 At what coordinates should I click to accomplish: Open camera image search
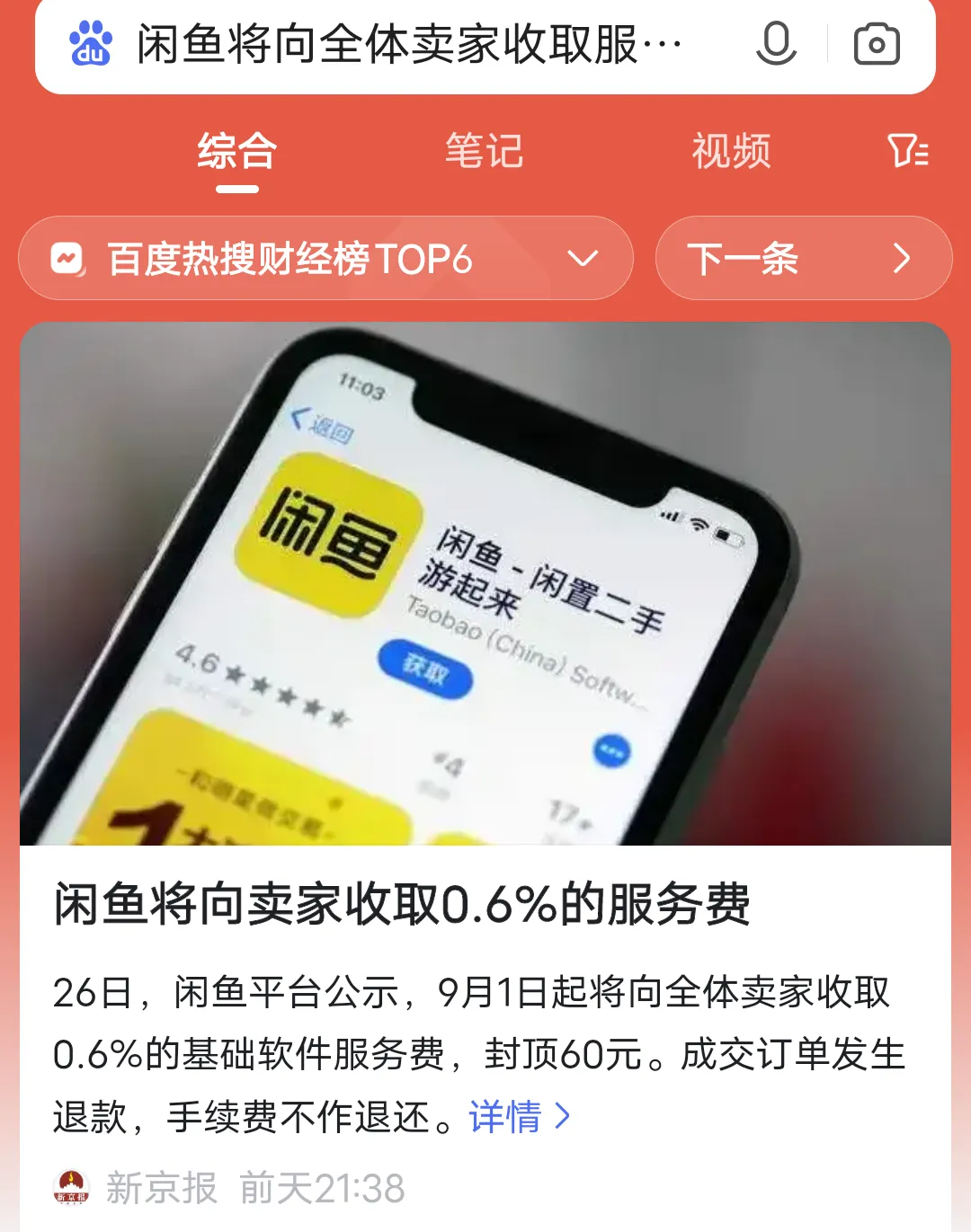point(877,44)
